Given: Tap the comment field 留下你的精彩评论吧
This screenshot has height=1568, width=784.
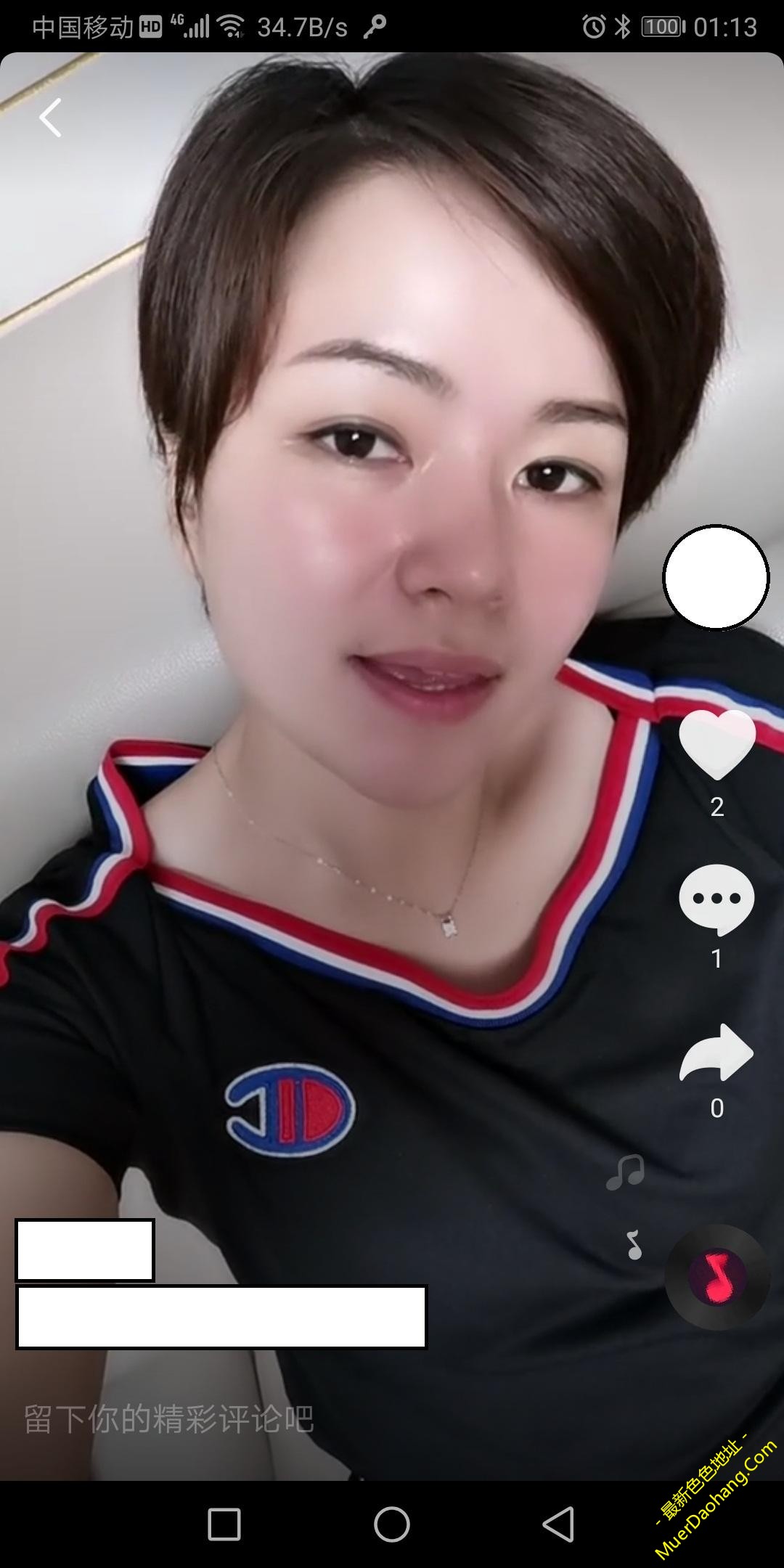Looking at the screenshot, I should (169, 1418).
